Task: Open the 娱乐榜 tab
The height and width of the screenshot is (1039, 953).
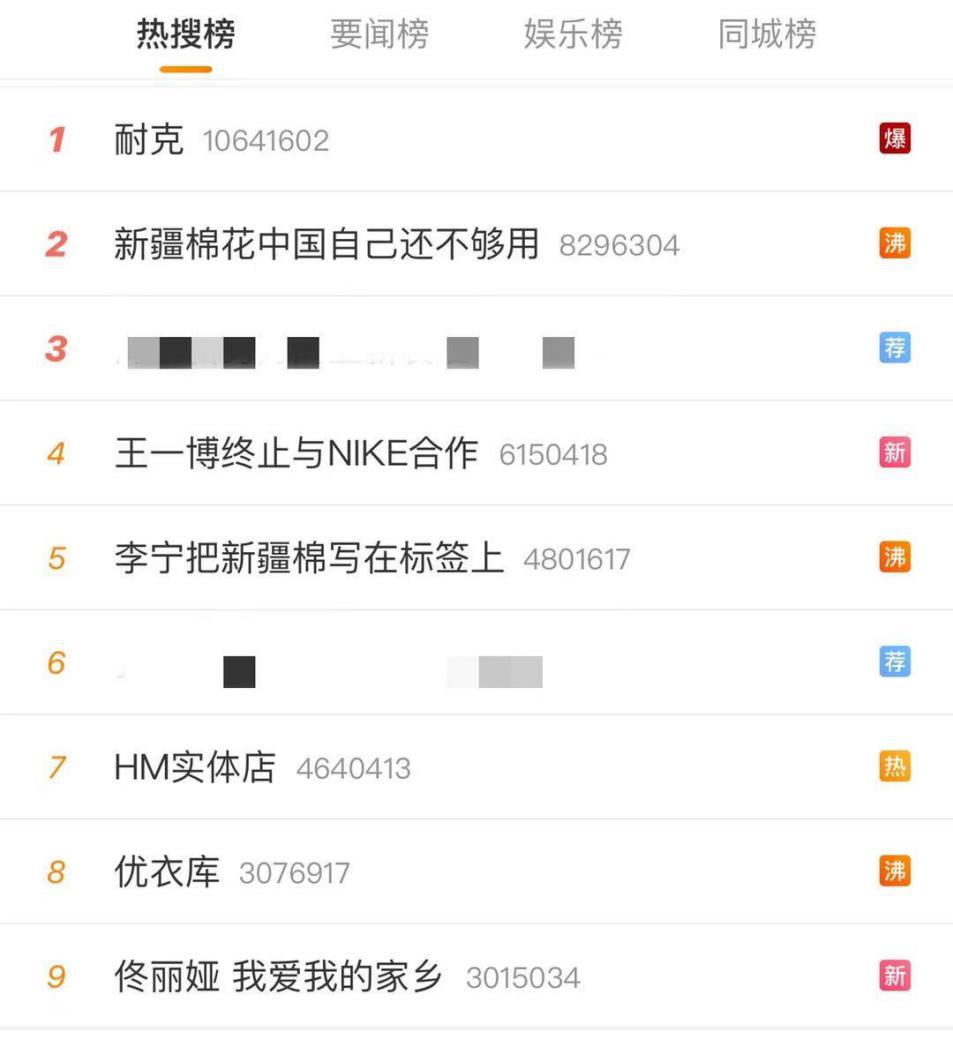Action: coord(573,36)
